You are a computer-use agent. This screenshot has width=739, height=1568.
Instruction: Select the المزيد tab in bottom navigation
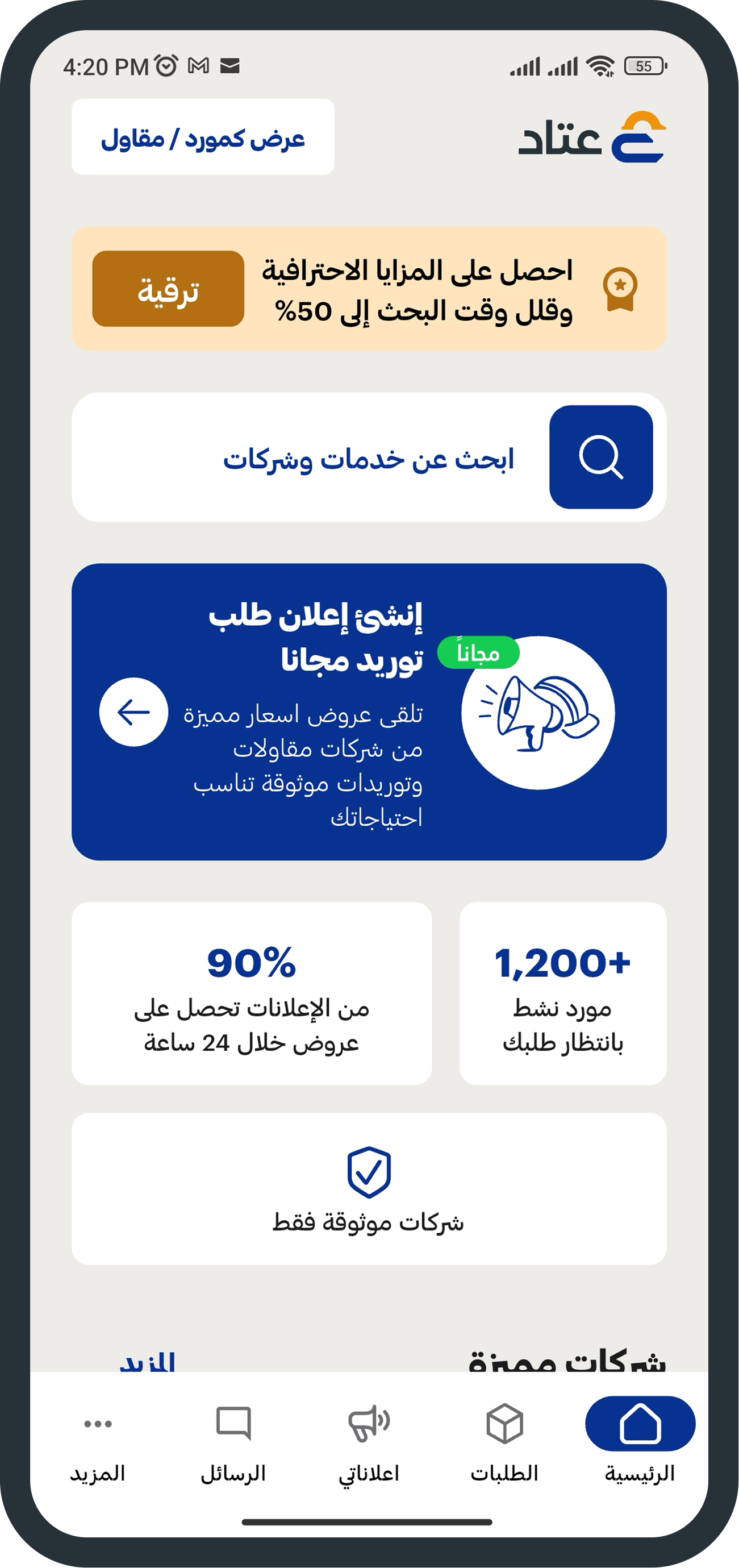click(97, 1440)
